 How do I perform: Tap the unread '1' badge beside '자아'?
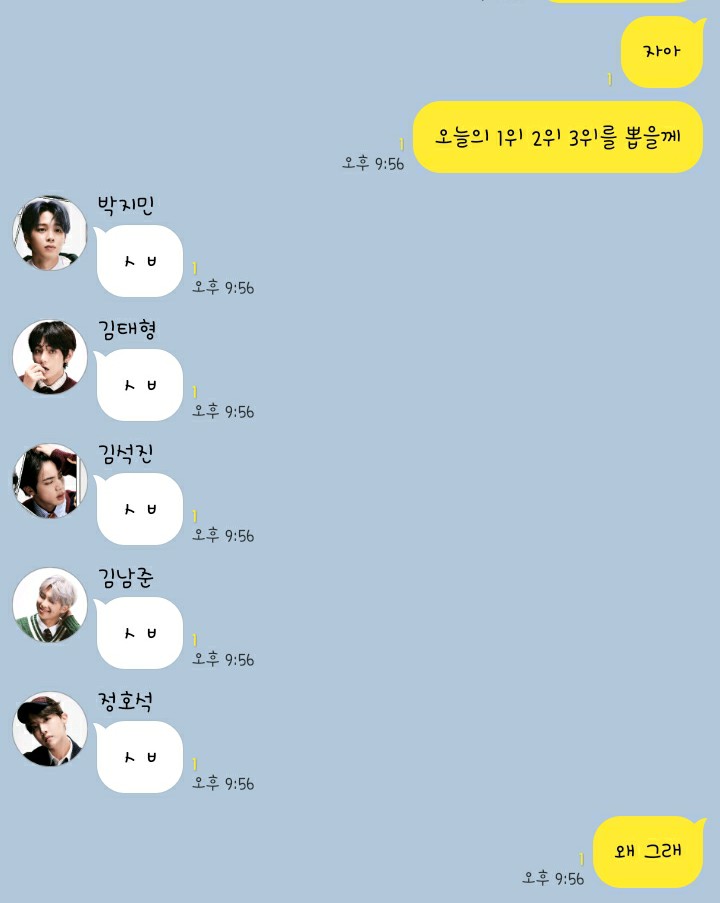(608, 77)
